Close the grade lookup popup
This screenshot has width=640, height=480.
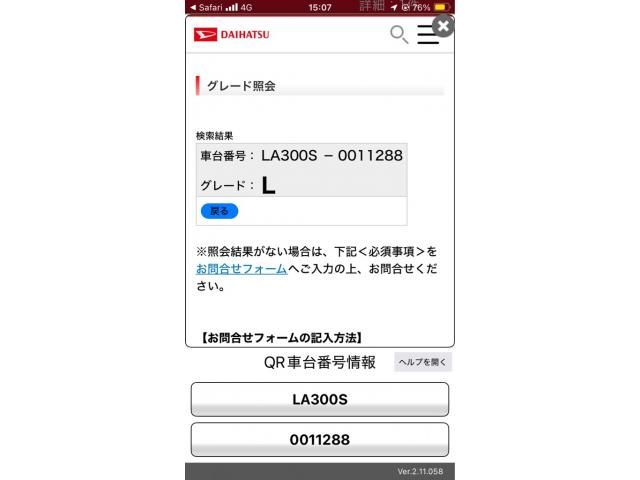(443, 27)
